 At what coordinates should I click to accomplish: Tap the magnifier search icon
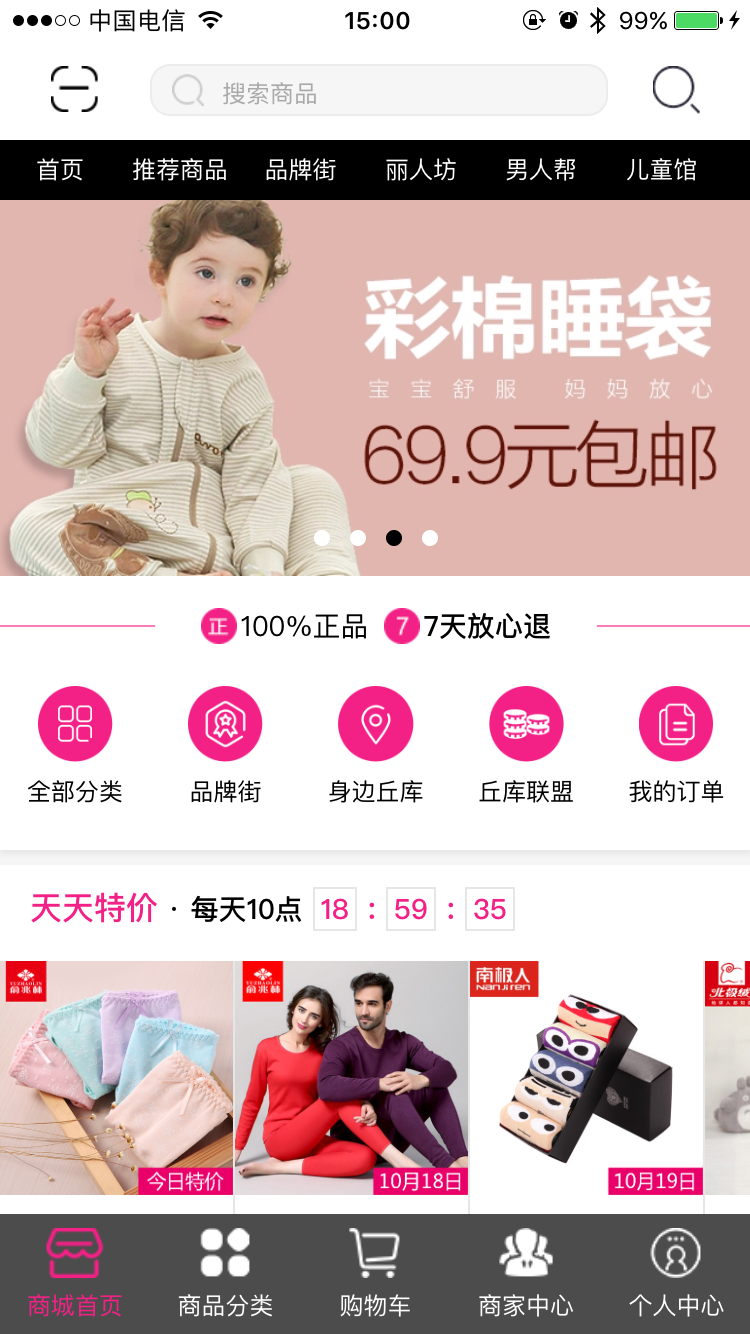(676, 91)
